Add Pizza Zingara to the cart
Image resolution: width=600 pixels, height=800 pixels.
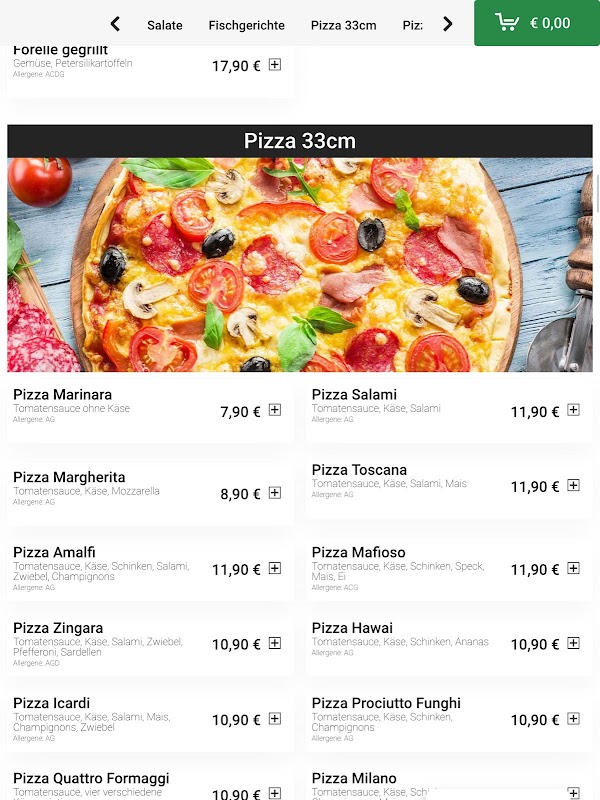coord(275,643)
